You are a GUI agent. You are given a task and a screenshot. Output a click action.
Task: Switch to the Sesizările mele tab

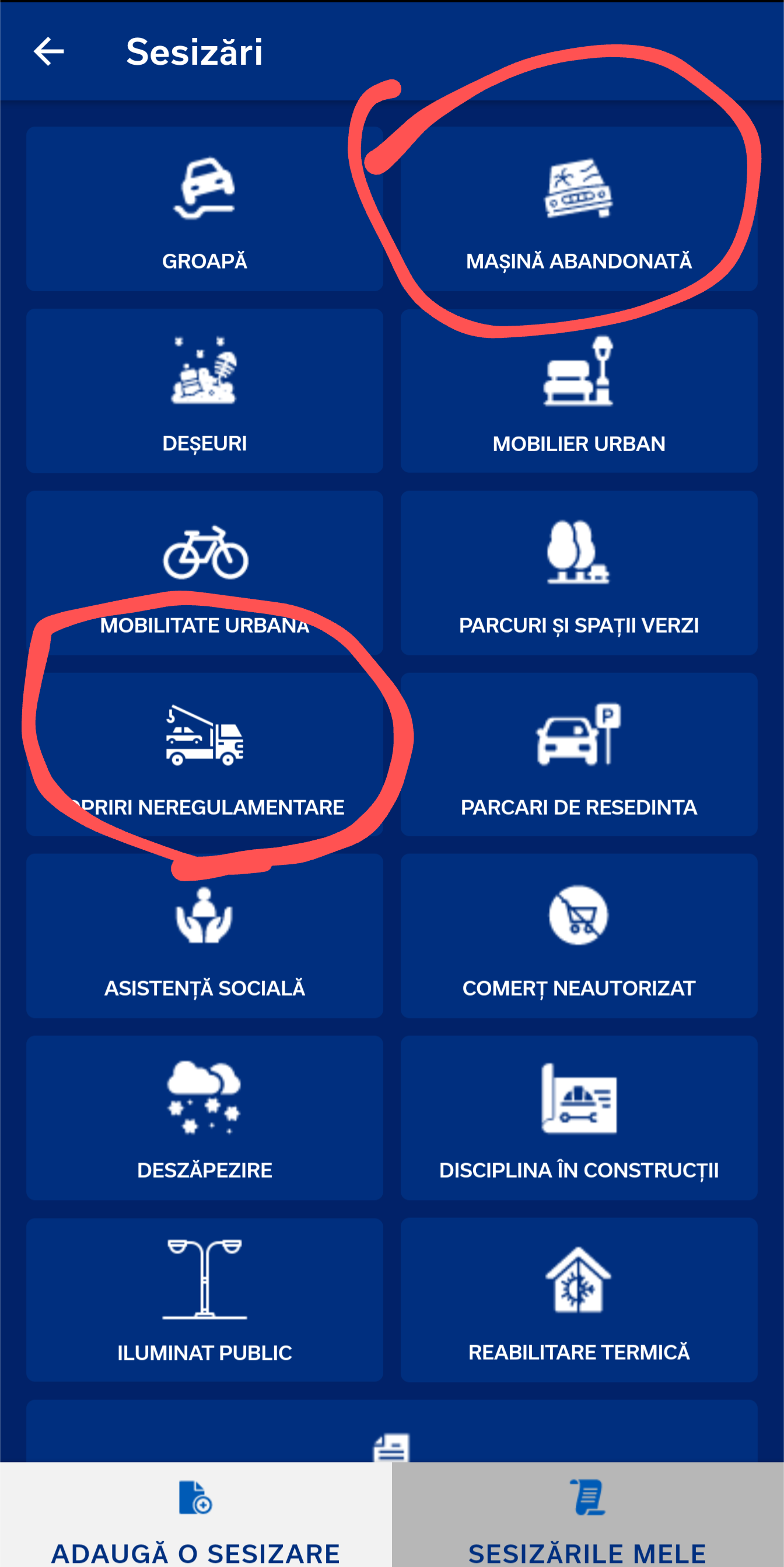[x=588, y=1514]
